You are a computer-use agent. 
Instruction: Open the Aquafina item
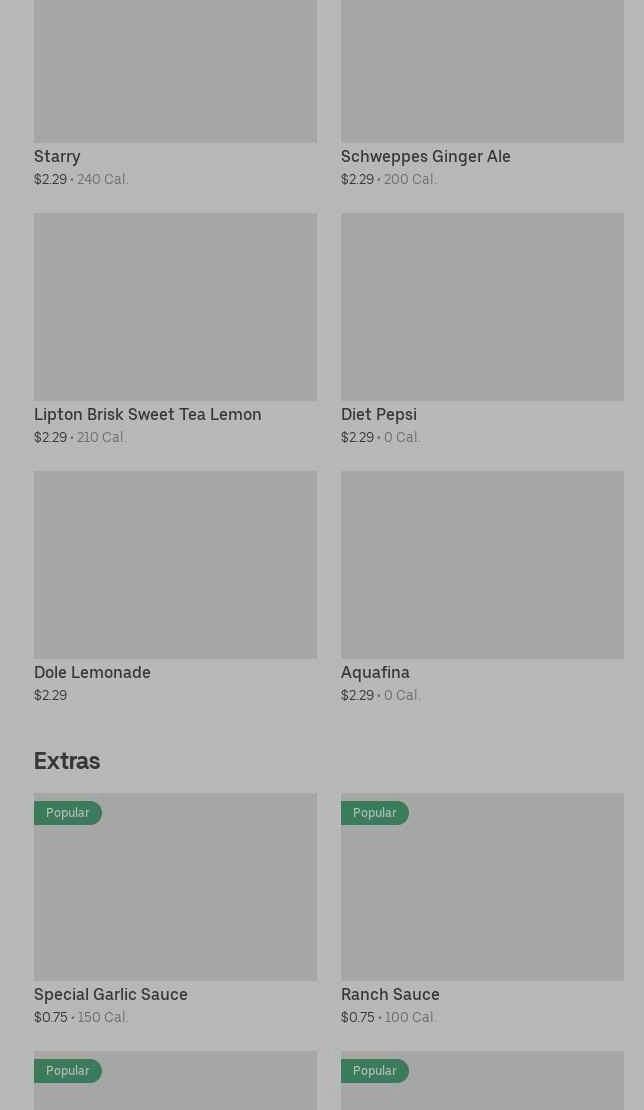482,587
